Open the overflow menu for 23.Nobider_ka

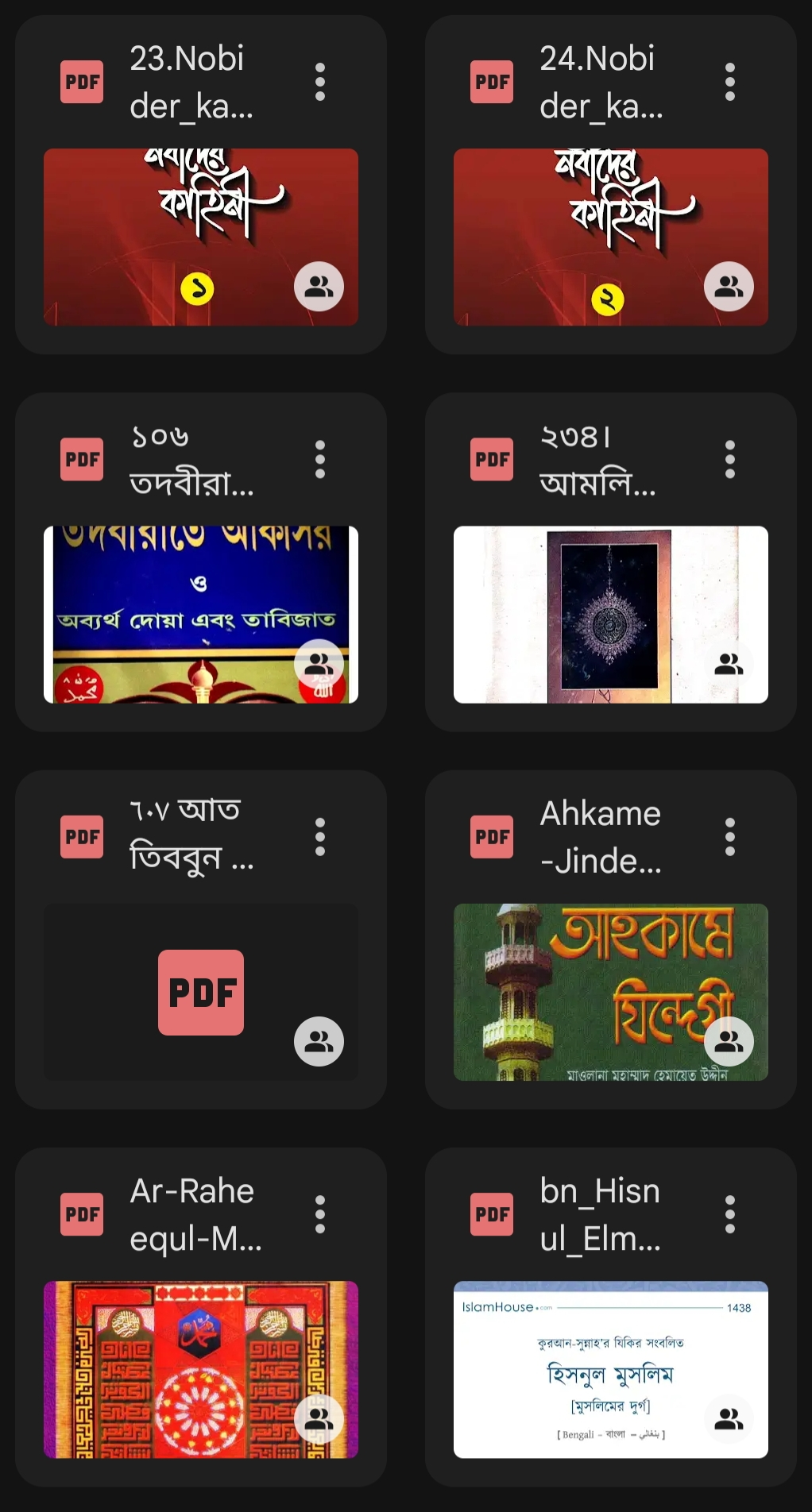319,82
